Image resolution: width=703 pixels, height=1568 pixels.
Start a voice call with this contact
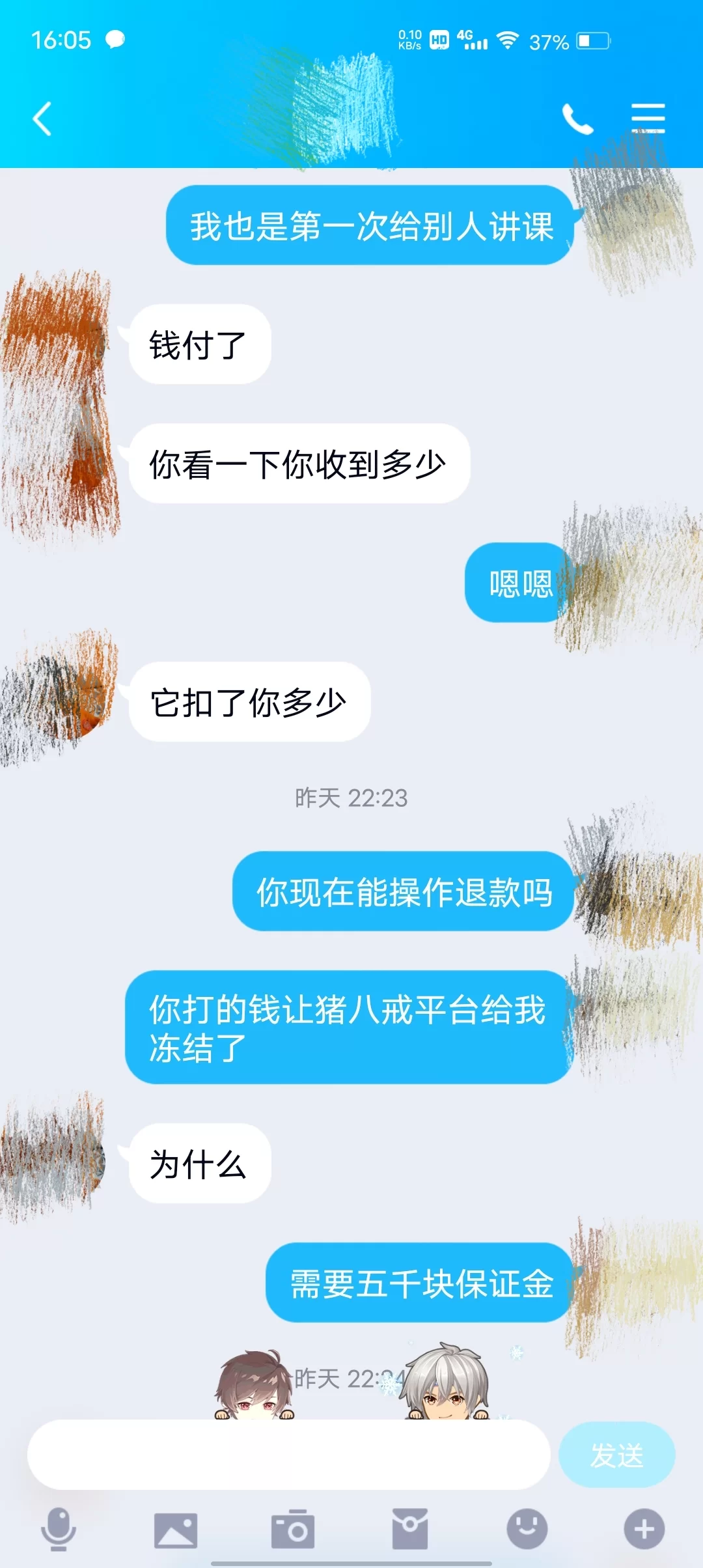coord(577,119)
